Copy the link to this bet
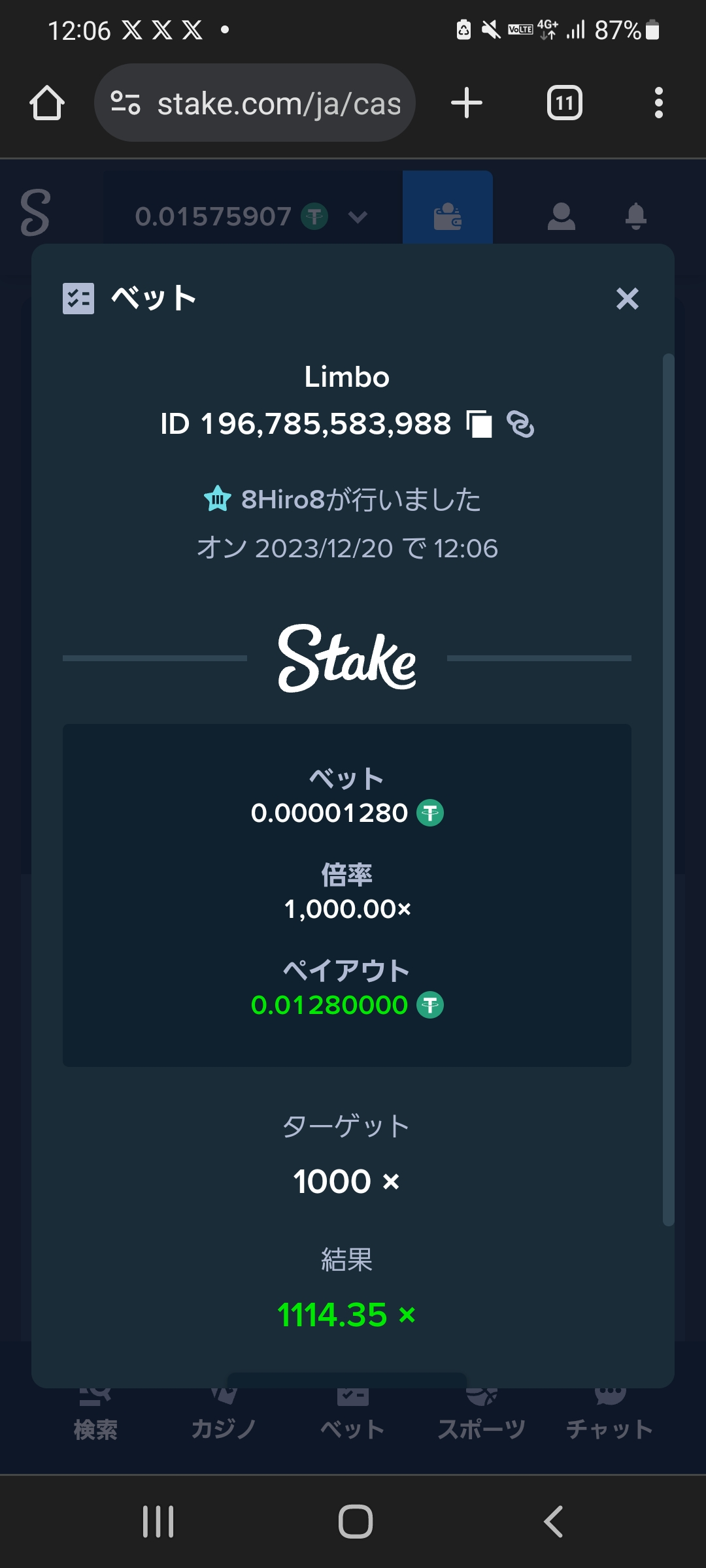The height and width of the screenshot is (1568, 706). pos(520,424)
